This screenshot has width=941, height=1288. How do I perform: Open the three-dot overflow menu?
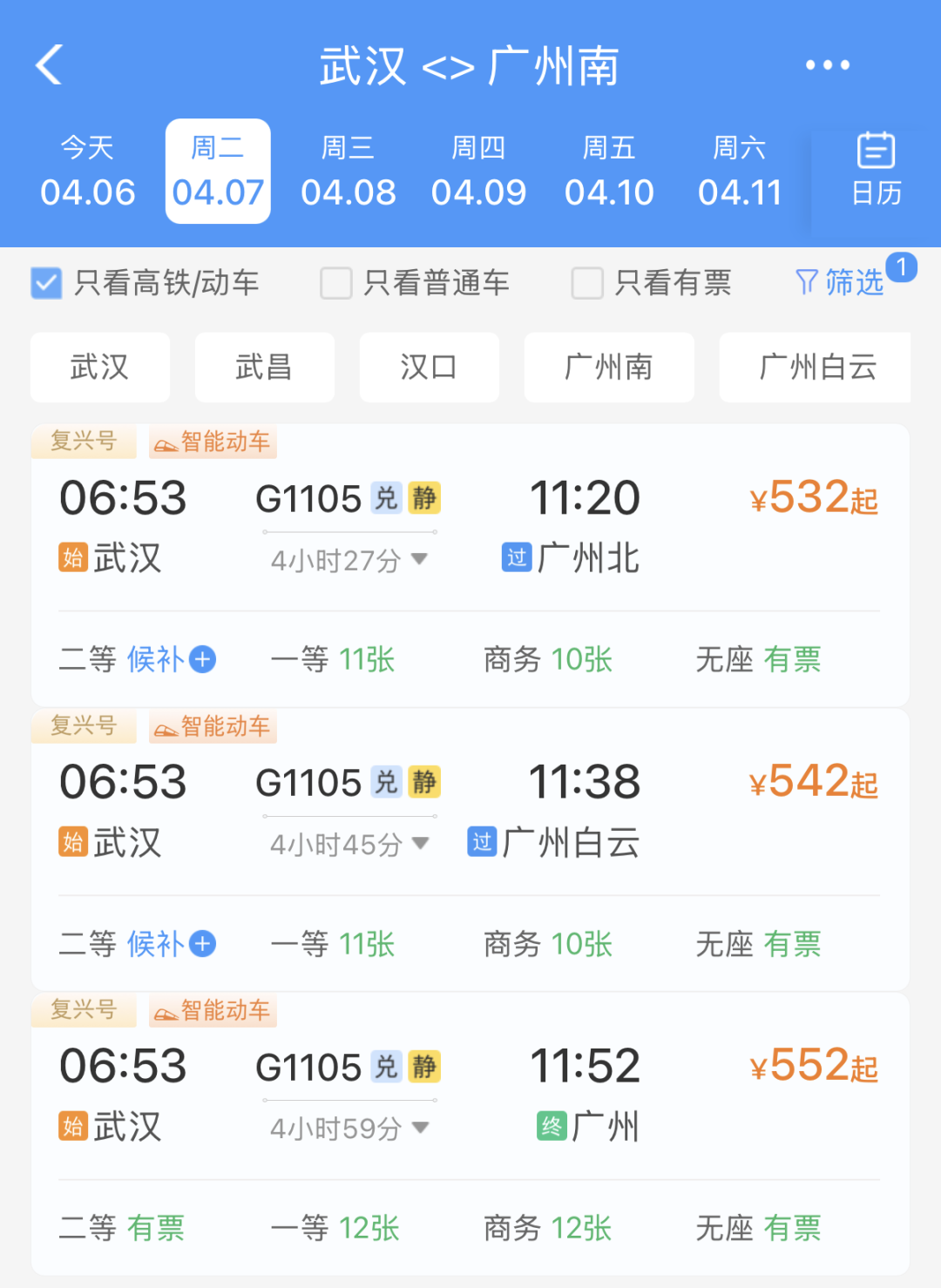coord(827,65)
